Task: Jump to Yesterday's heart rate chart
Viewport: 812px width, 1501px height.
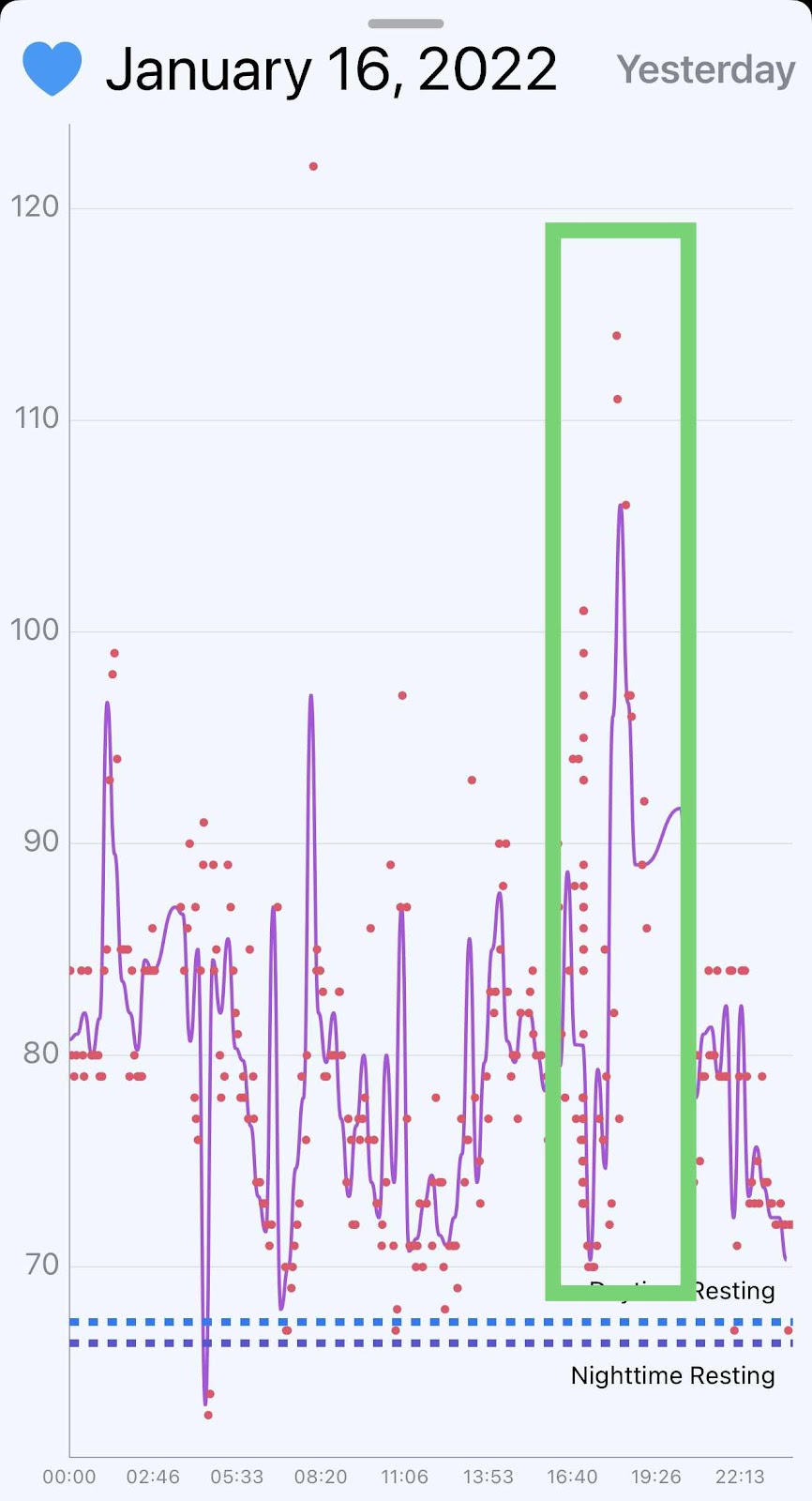Action: click(705, 70)
